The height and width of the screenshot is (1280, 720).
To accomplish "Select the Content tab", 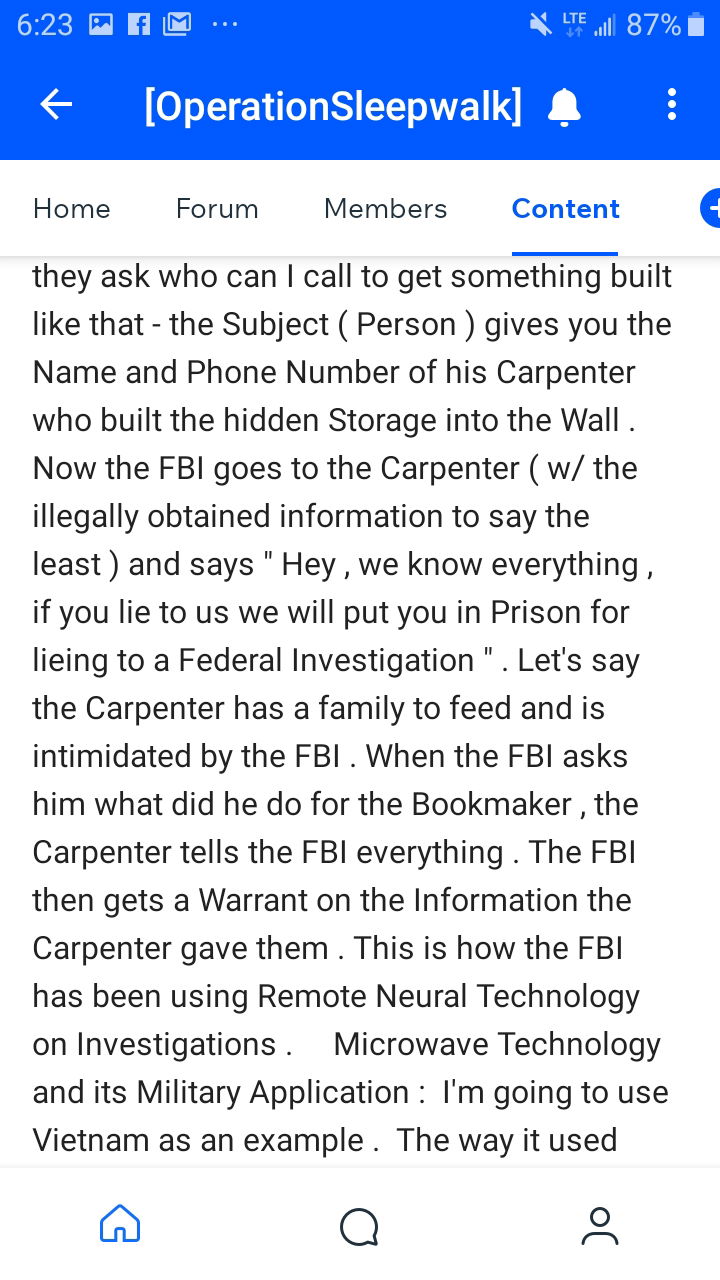I will point(565,209).
